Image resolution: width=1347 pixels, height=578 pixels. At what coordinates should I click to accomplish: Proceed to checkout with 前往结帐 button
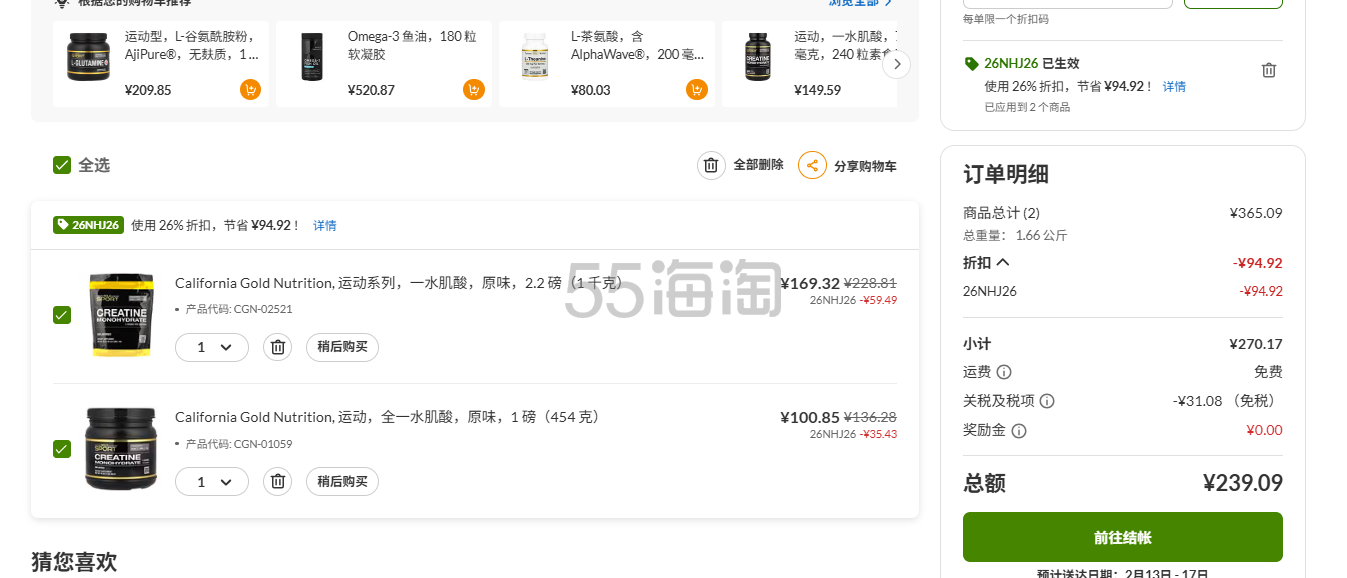point(1122,537)
